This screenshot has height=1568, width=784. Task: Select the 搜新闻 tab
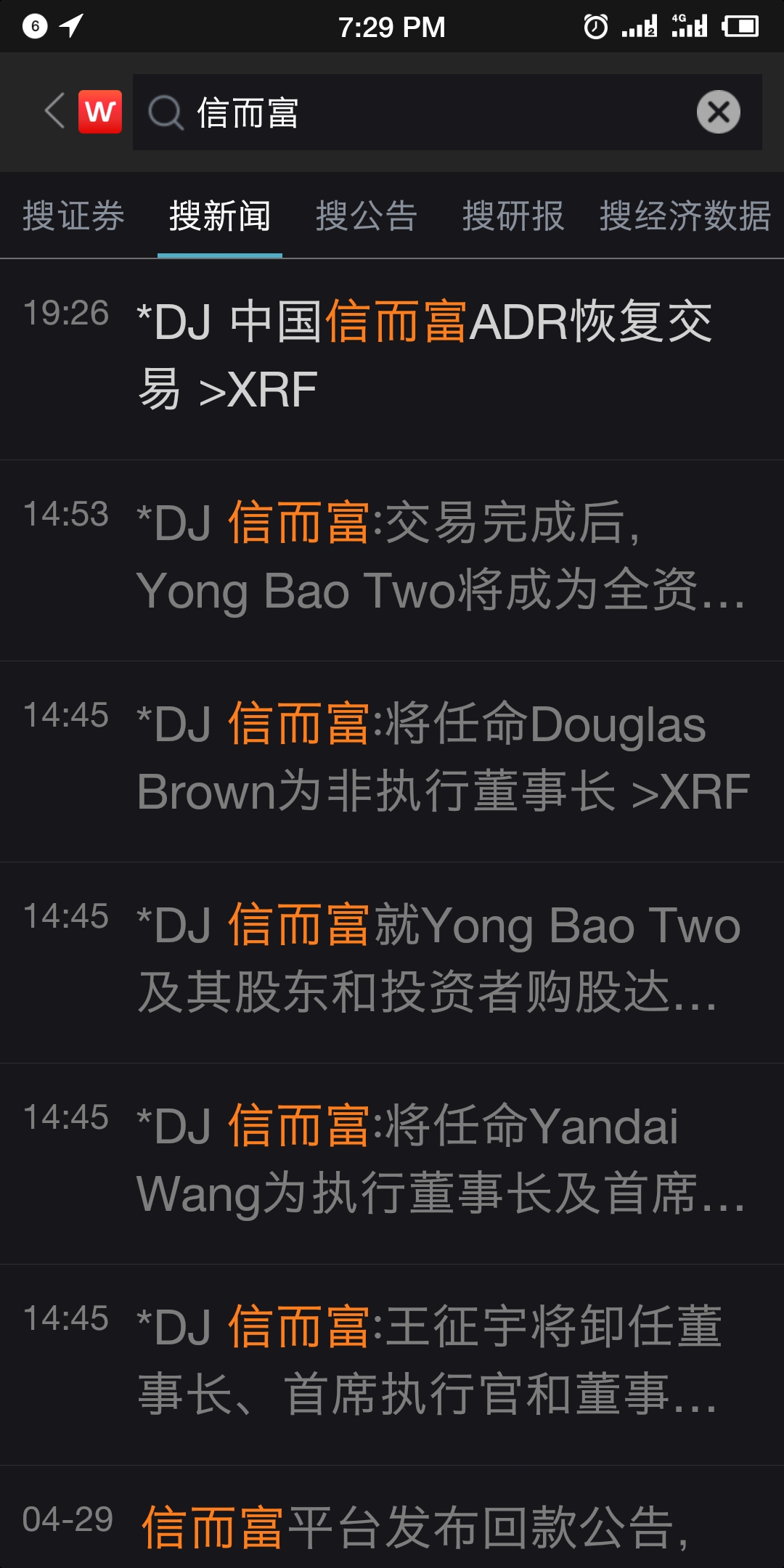[220, 216]
